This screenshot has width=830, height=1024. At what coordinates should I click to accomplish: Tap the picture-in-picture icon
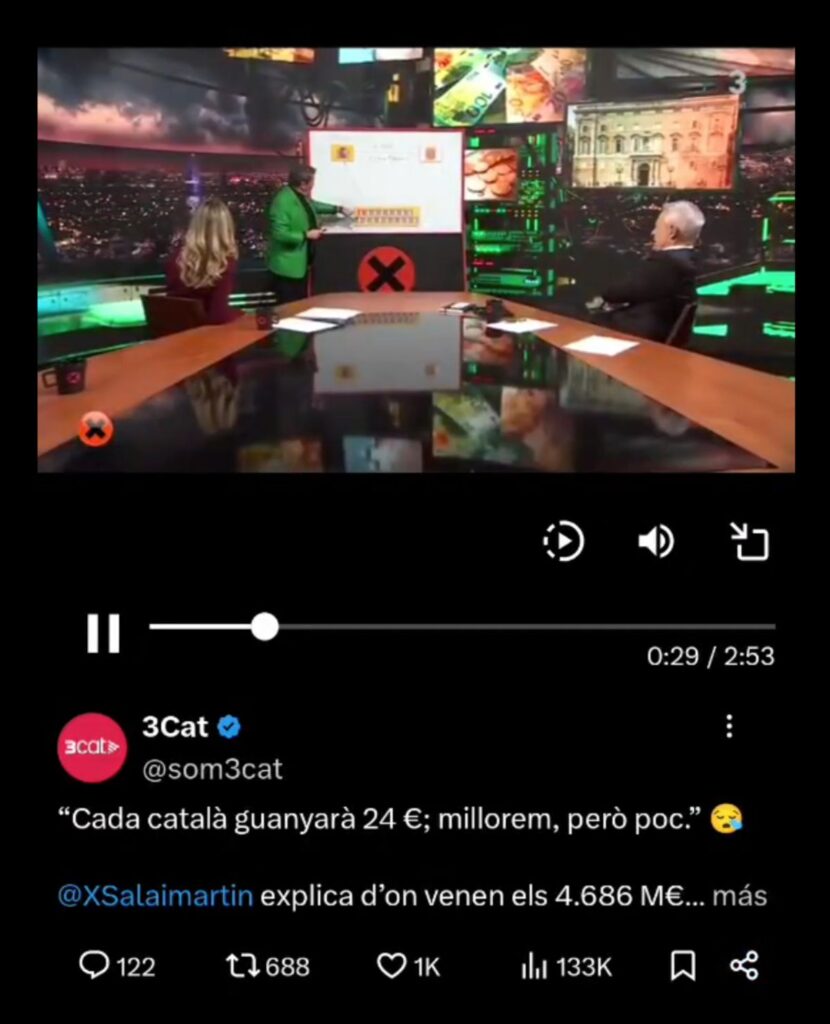[x=749, y=541]
